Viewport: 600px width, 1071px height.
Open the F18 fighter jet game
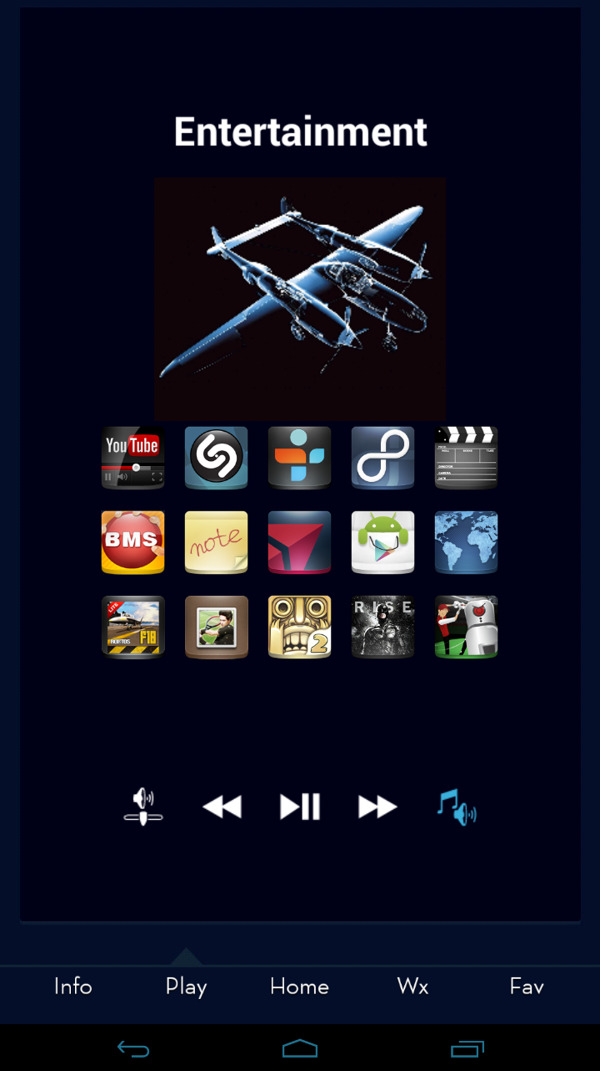(133, 627)
